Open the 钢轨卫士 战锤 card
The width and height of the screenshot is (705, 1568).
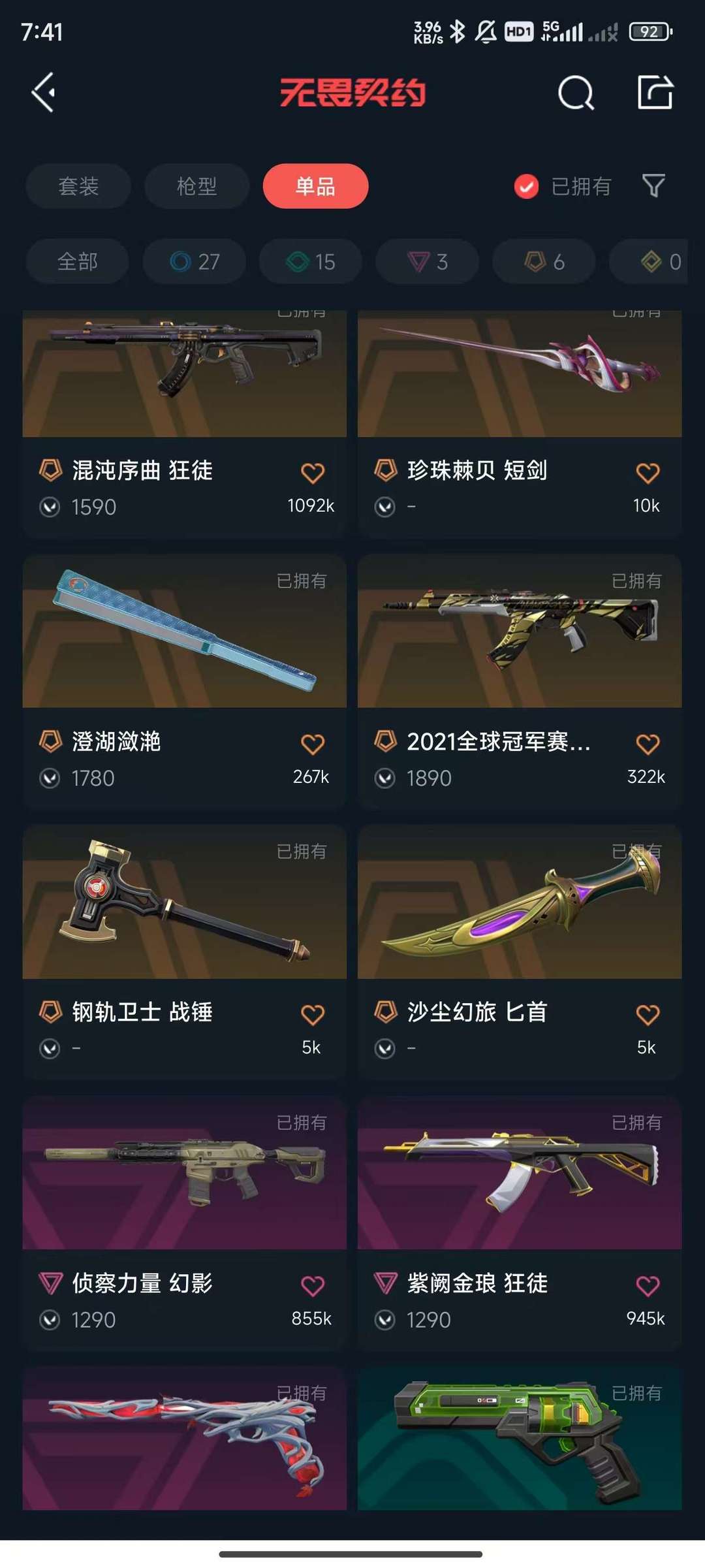tap(184, 953)
